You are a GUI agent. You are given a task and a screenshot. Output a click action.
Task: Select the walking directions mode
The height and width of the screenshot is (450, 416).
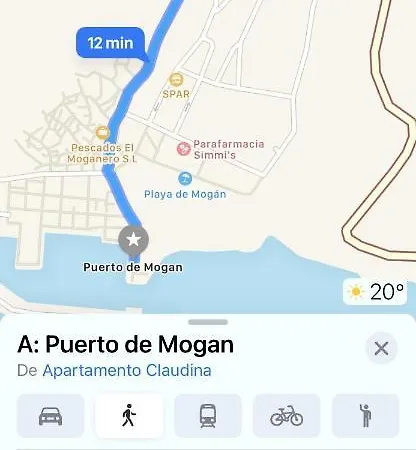click(x=129, y=416)
